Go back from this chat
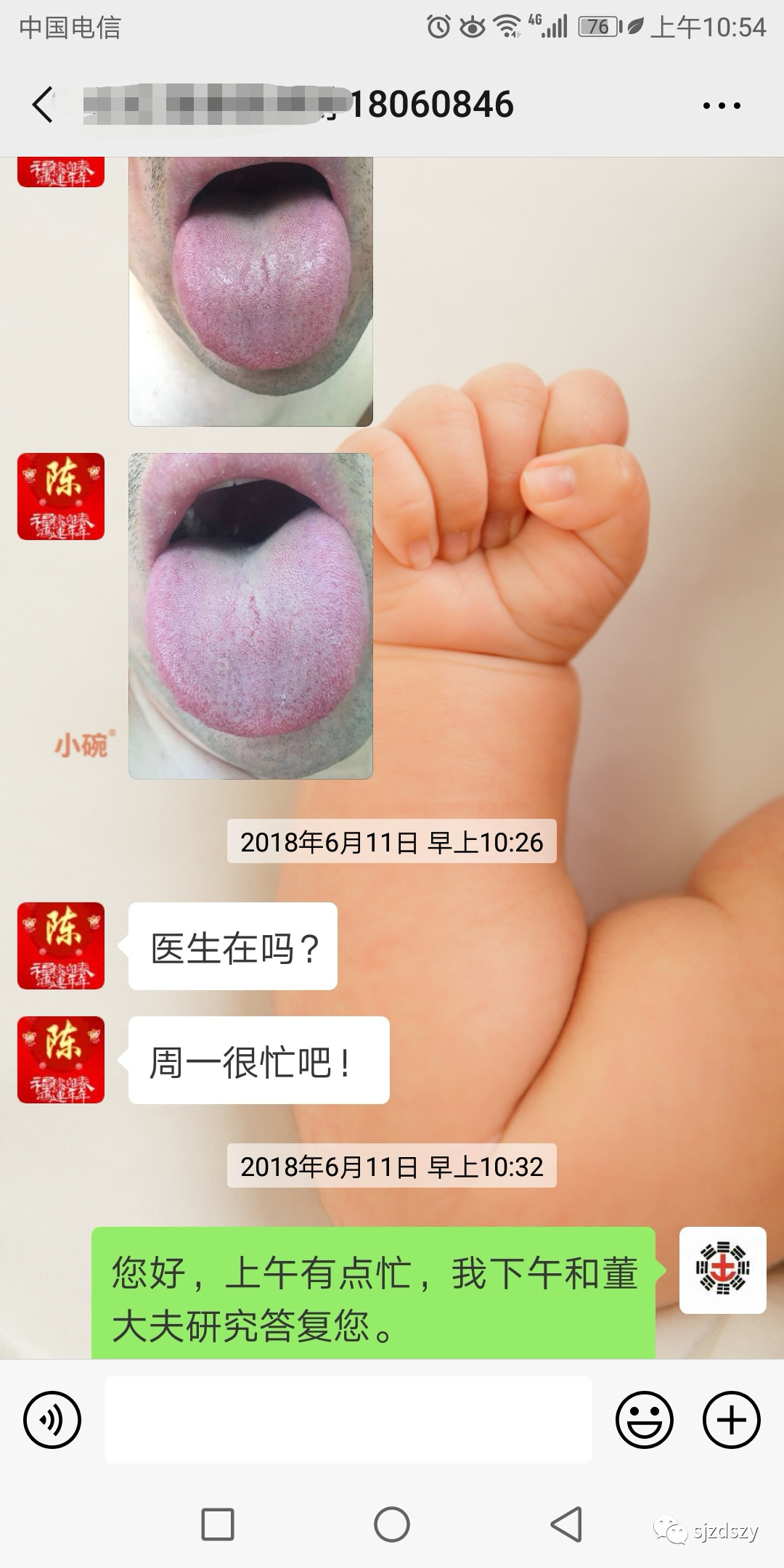The height and width of the screenshot is (1568, 784). [x=44, y=105]
